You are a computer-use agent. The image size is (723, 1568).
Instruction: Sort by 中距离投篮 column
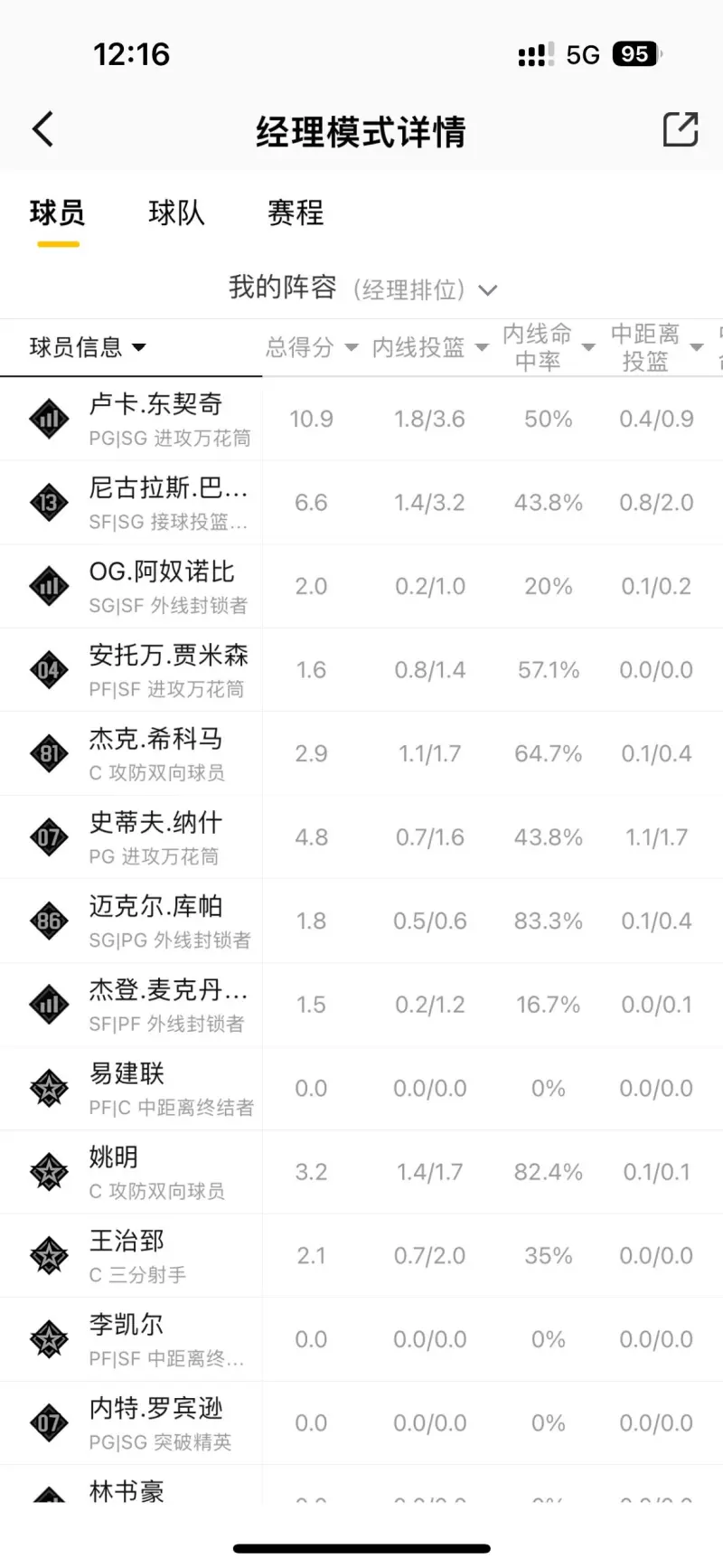coord(656,347)
